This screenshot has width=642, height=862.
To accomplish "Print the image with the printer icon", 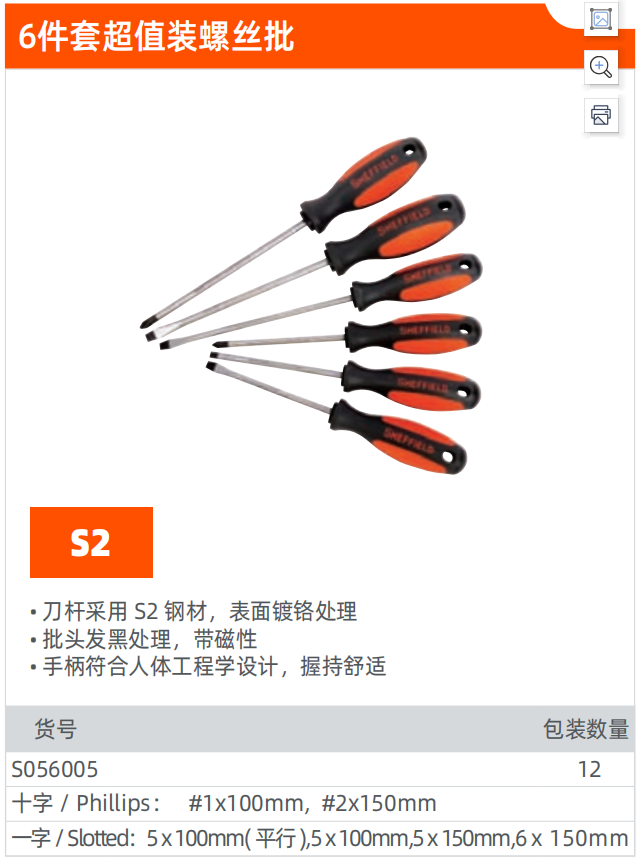I will tap(601, 115).
